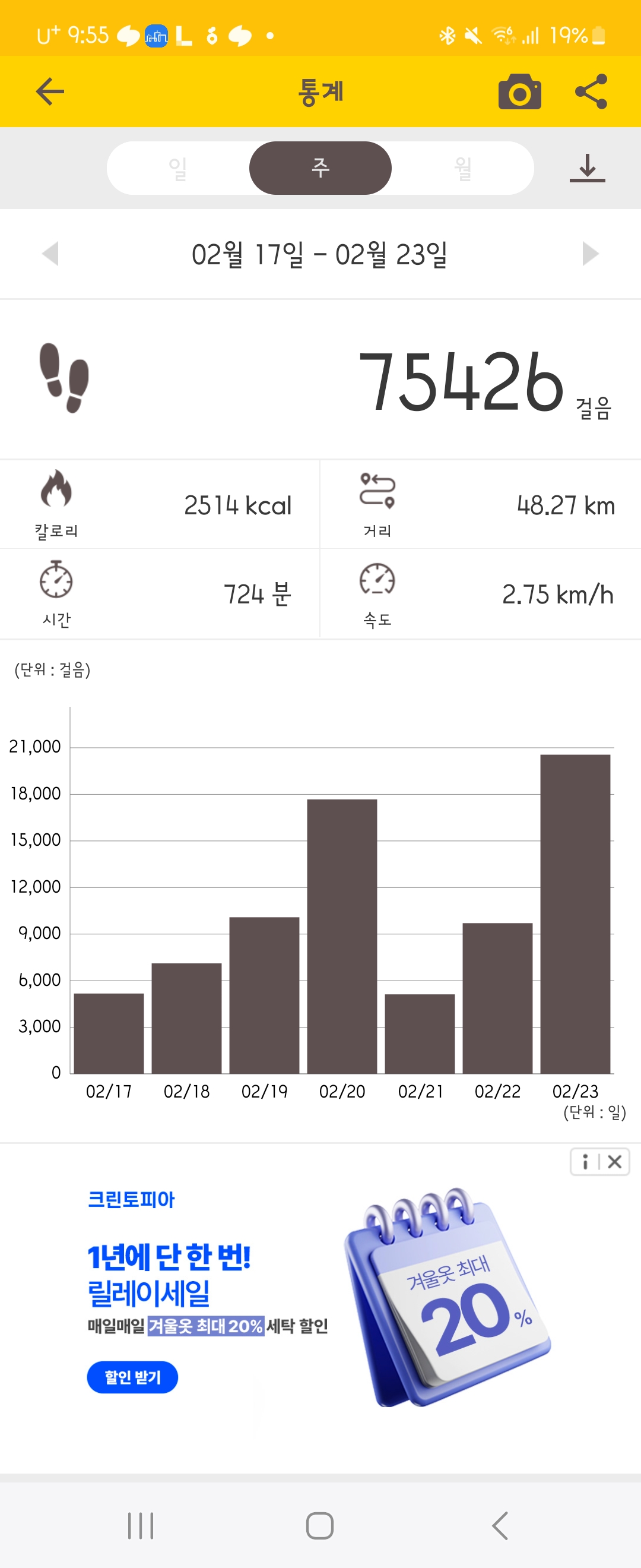Show the previous week's statistics
The image size is (641, 1568).
tap(50, 254)
